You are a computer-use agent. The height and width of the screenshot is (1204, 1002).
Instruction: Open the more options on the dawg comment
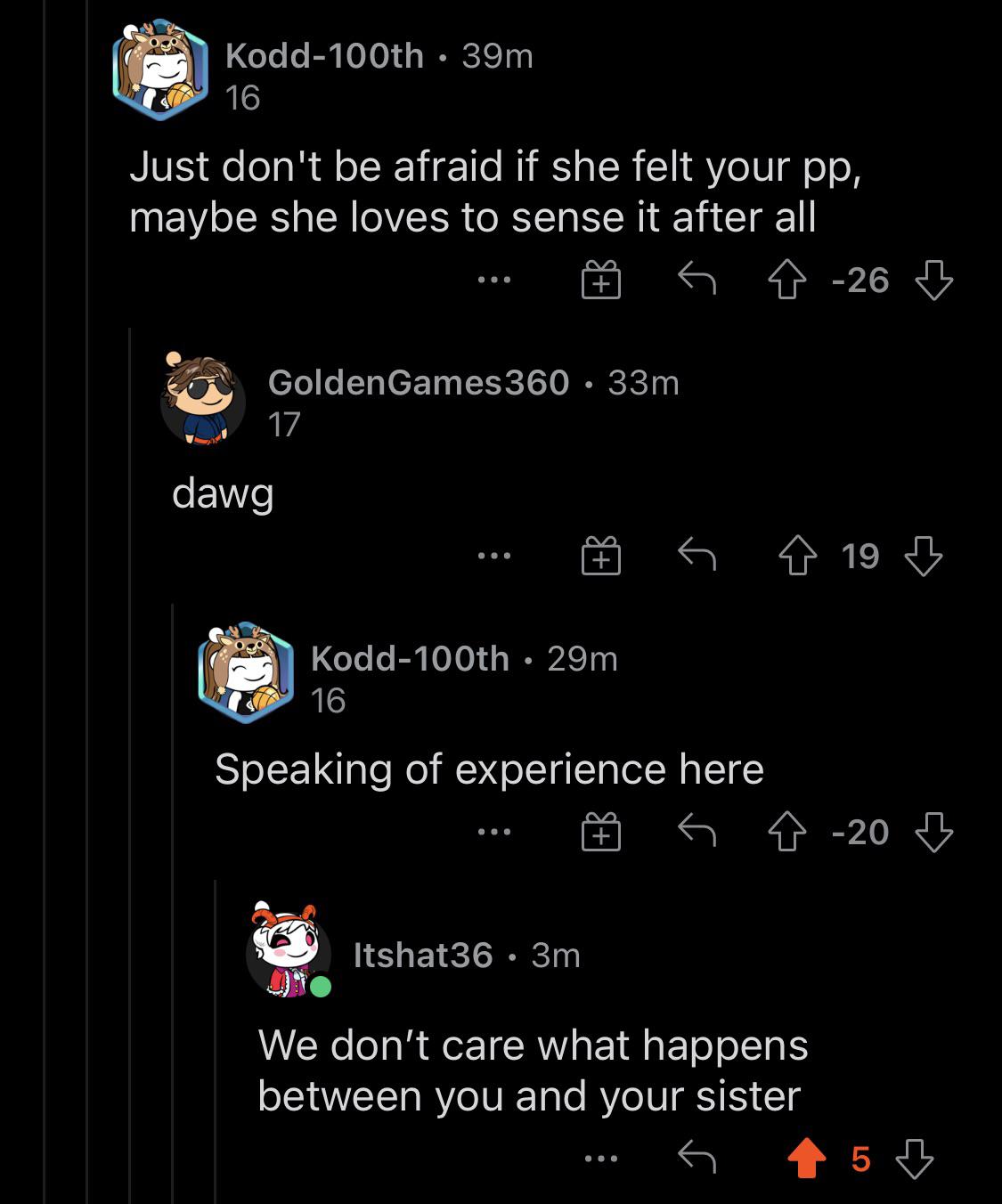point(493,557)
